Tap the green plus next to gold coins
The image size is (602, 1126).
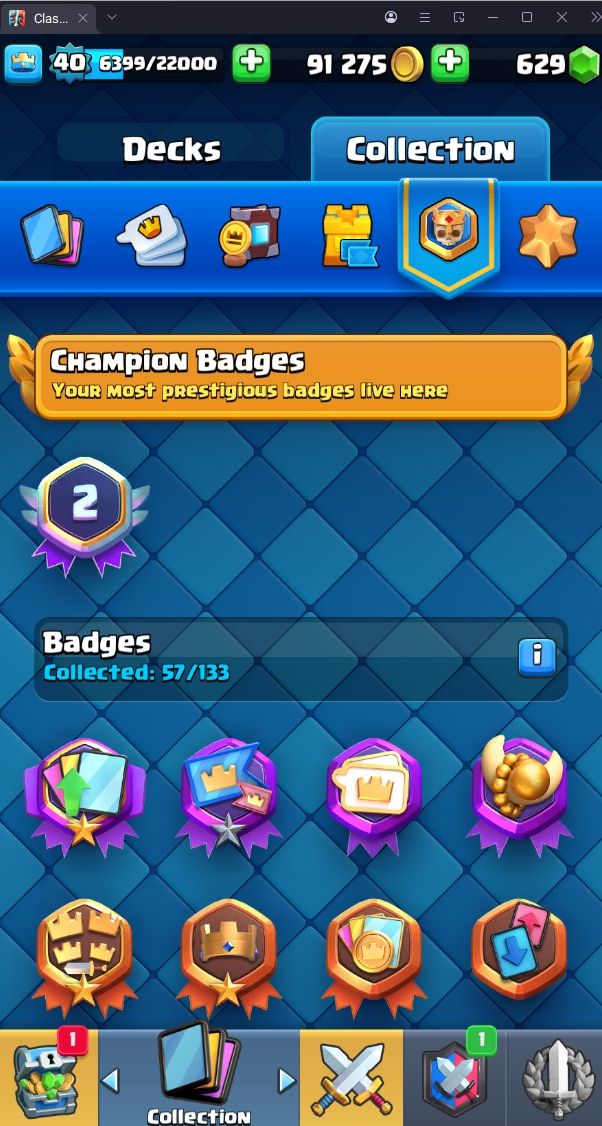click(450, 64)
